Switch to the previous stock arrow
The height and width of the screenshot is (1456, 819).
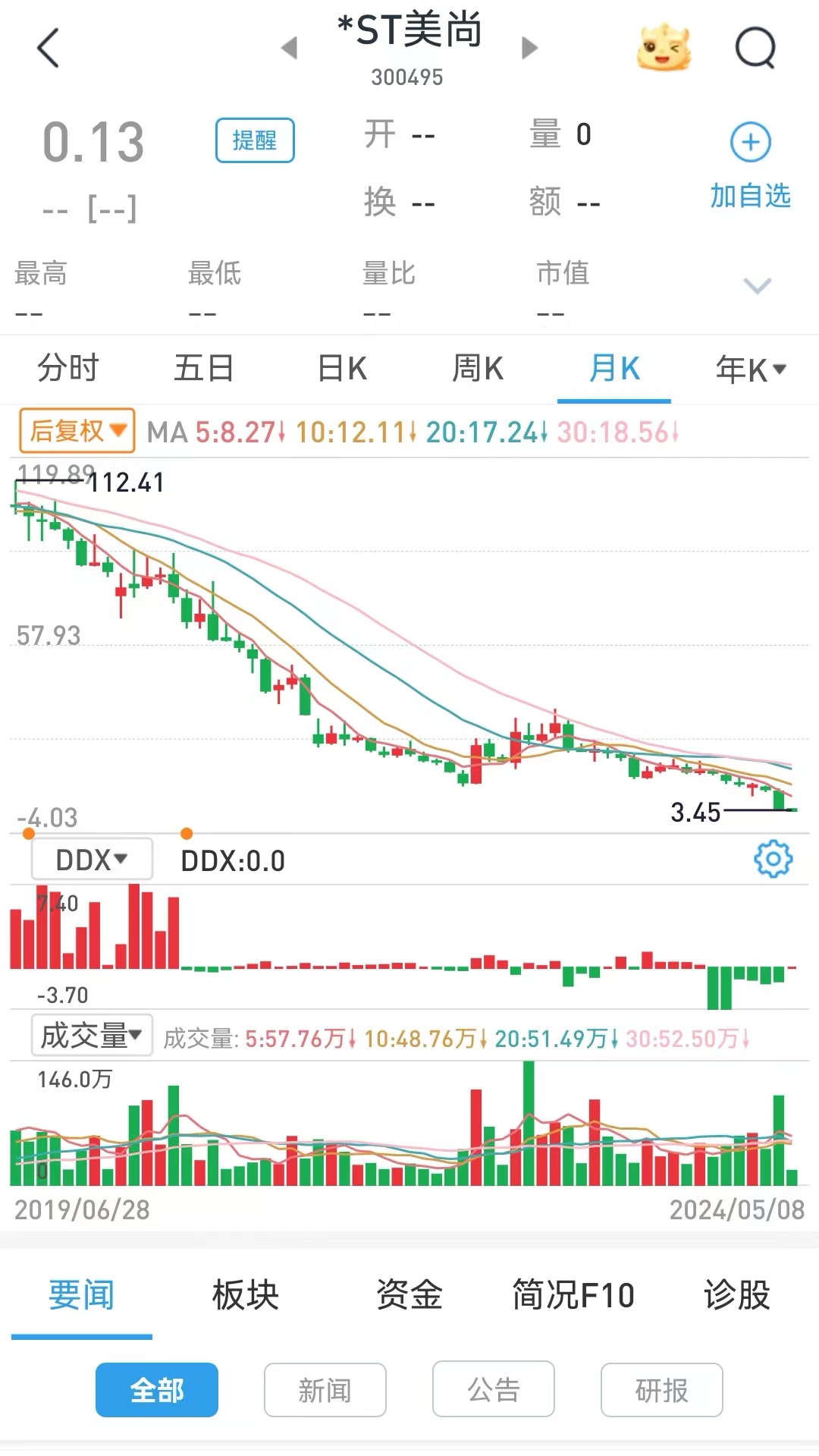coord(289,49)
